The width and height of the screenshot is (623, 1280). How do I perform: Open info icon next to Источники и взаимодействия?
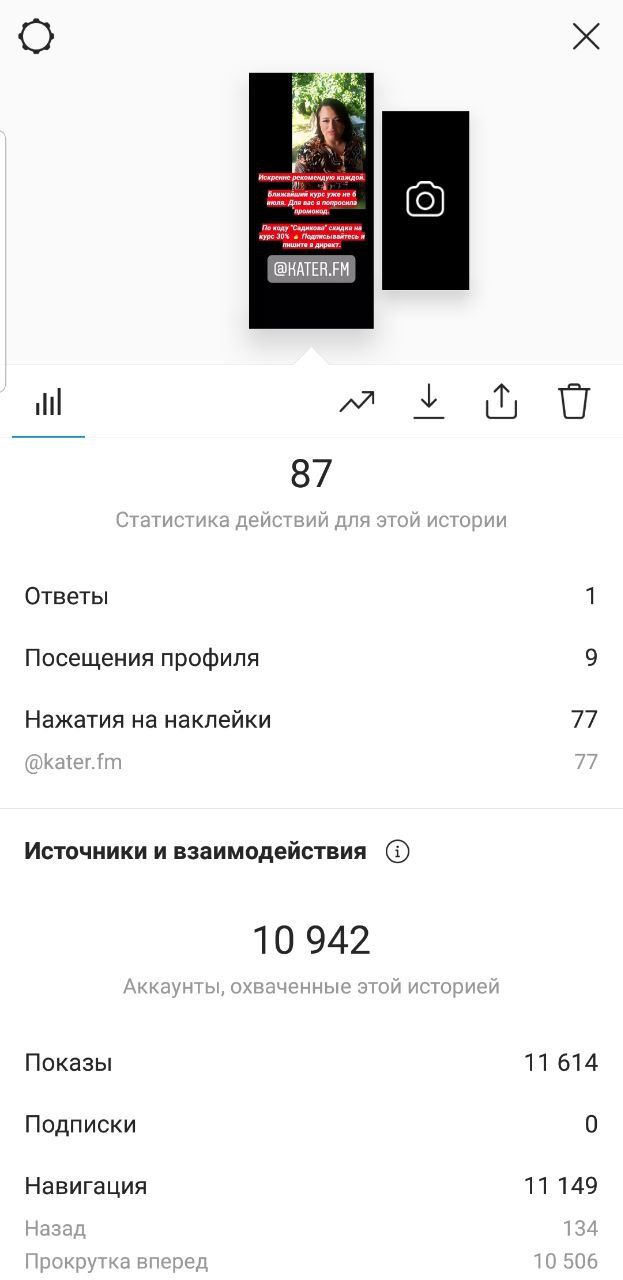[x=398, y=852]
